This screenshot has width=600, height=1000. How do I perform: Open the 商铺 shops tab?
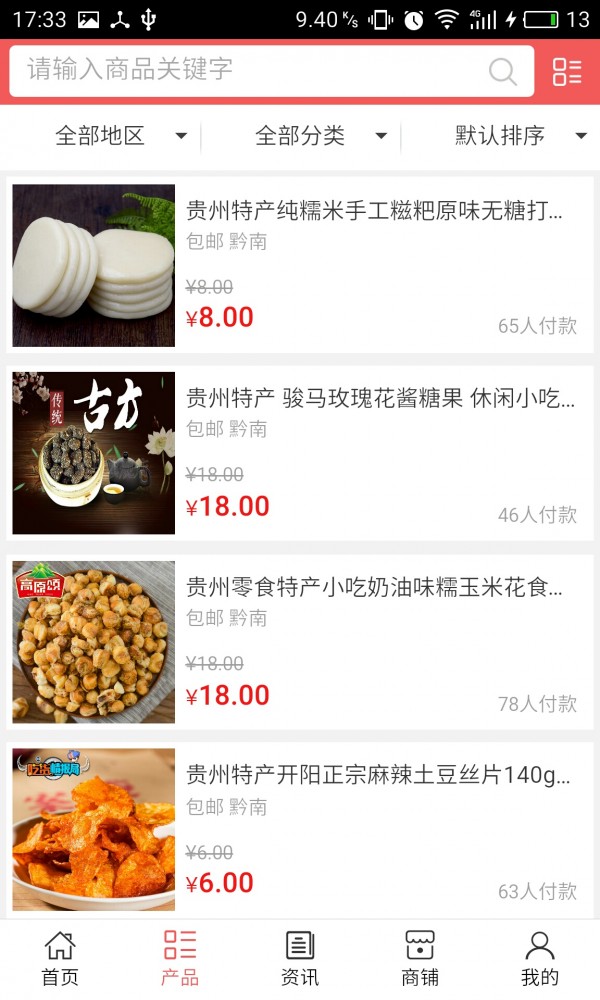(420, 958)
